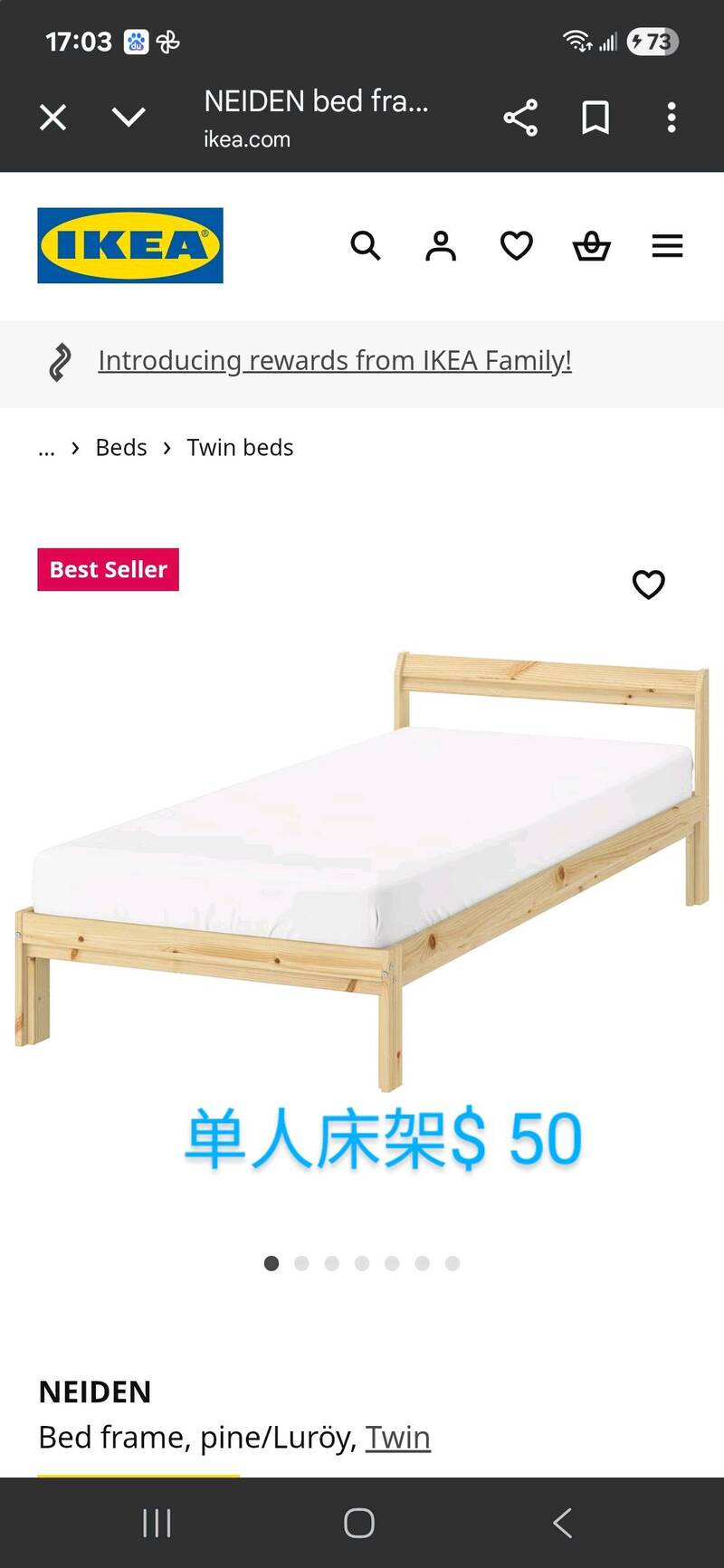Save NEIDEN bed to favorites
This screenshot has width=724, height=1568.
pyautogui.click(x=648, y=584)
